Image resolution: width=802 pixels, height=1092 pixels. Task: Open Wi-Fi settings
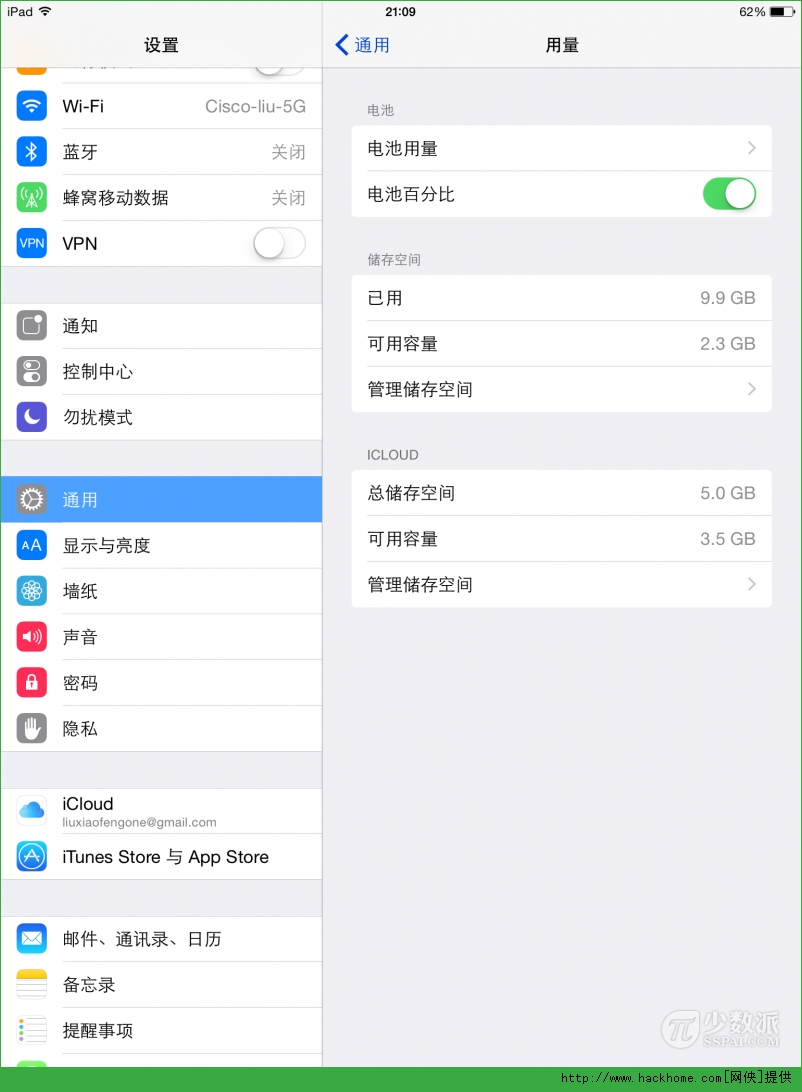coord(161,106)
